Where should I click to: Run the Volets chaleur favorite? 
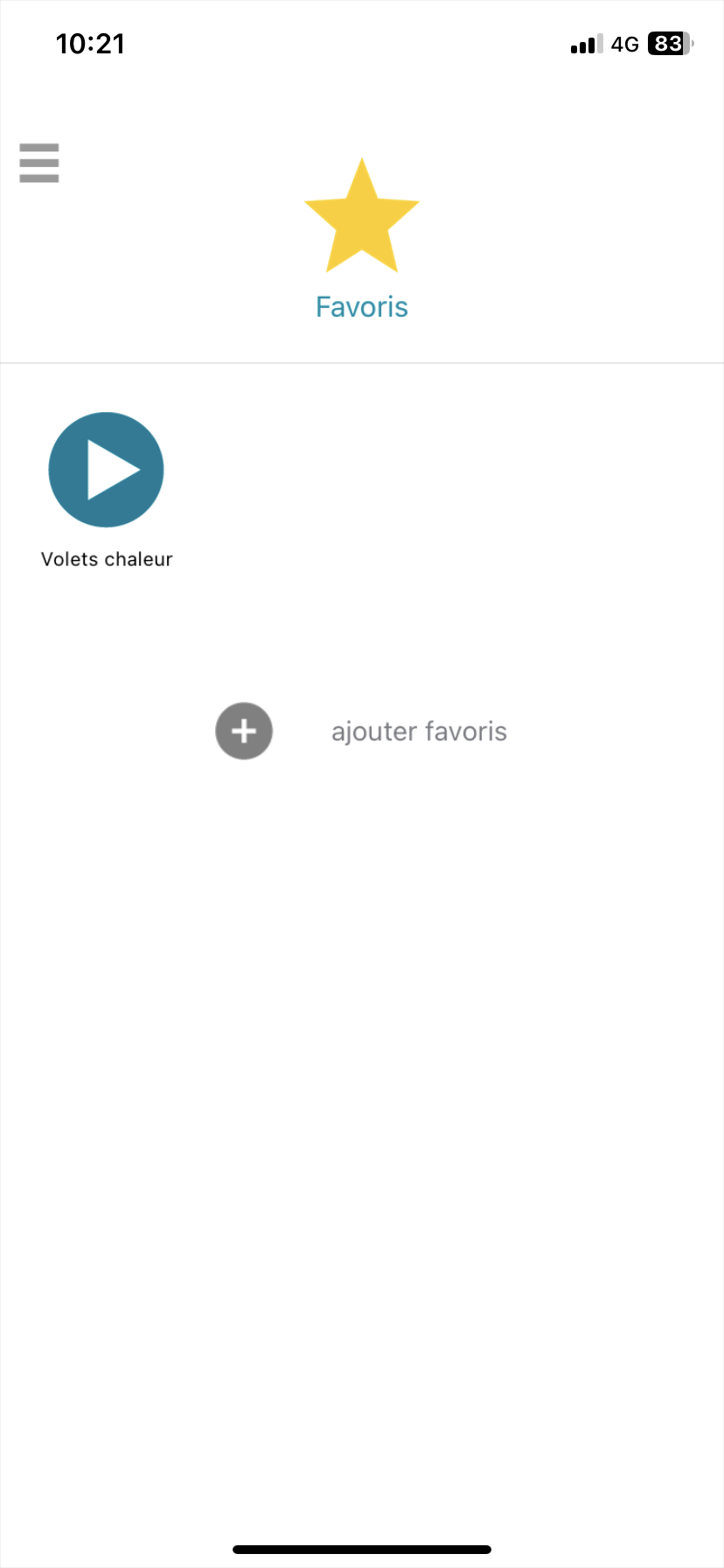pos(106,470)
